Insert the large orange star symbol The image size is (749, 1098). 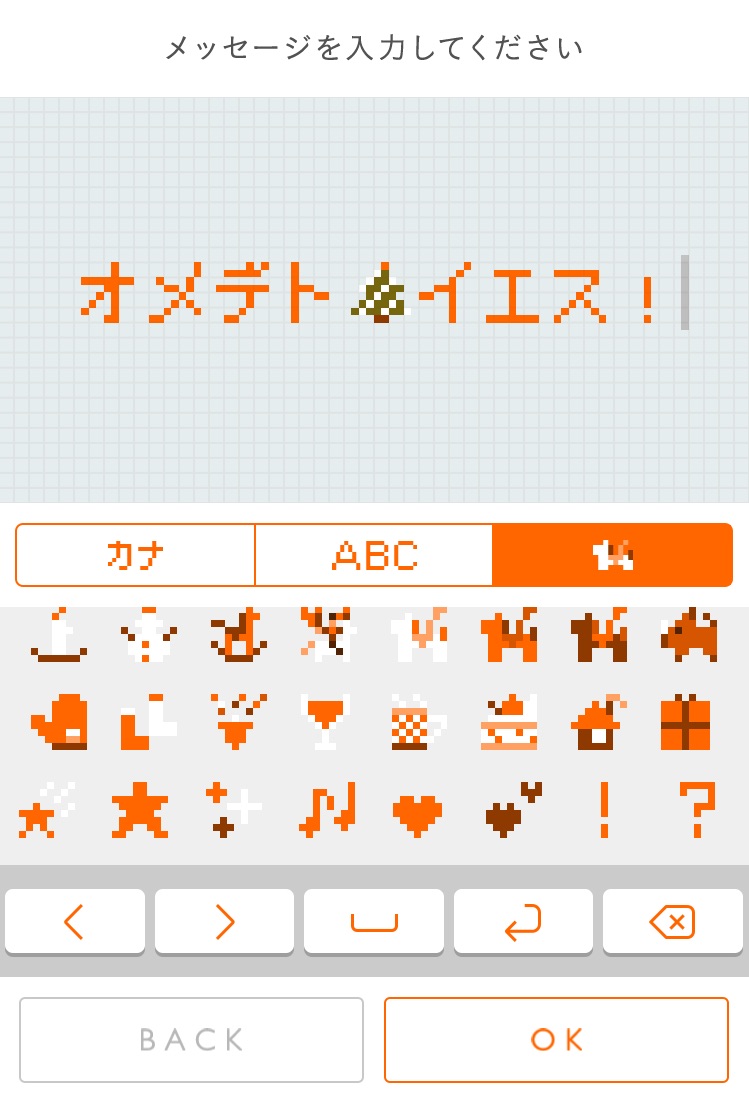(x=139, y=810)
